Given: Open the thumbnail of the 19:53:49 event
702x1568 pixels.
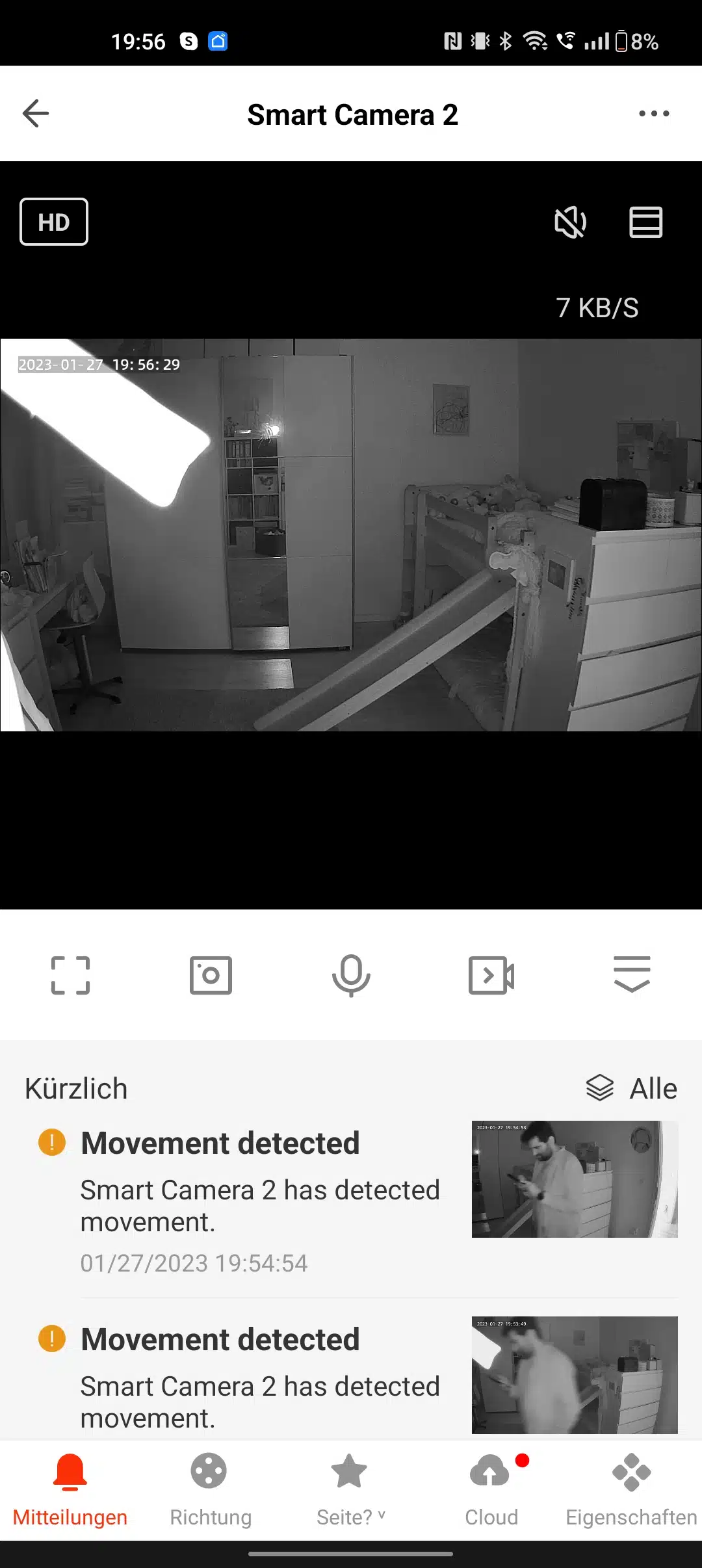Looking at the screenshot, I should coord(575,1374).
